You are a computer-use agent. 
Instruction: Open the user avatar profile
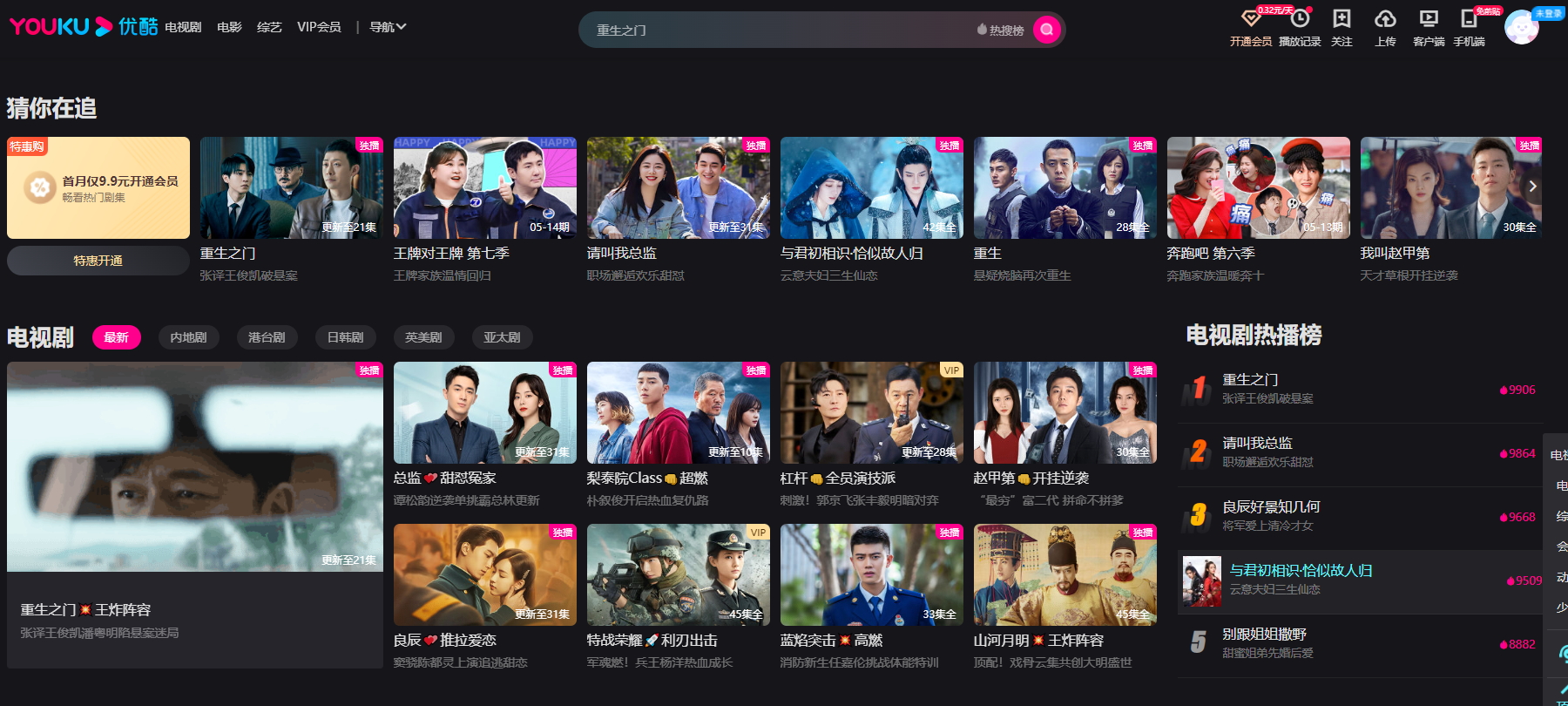(1521, 28)
